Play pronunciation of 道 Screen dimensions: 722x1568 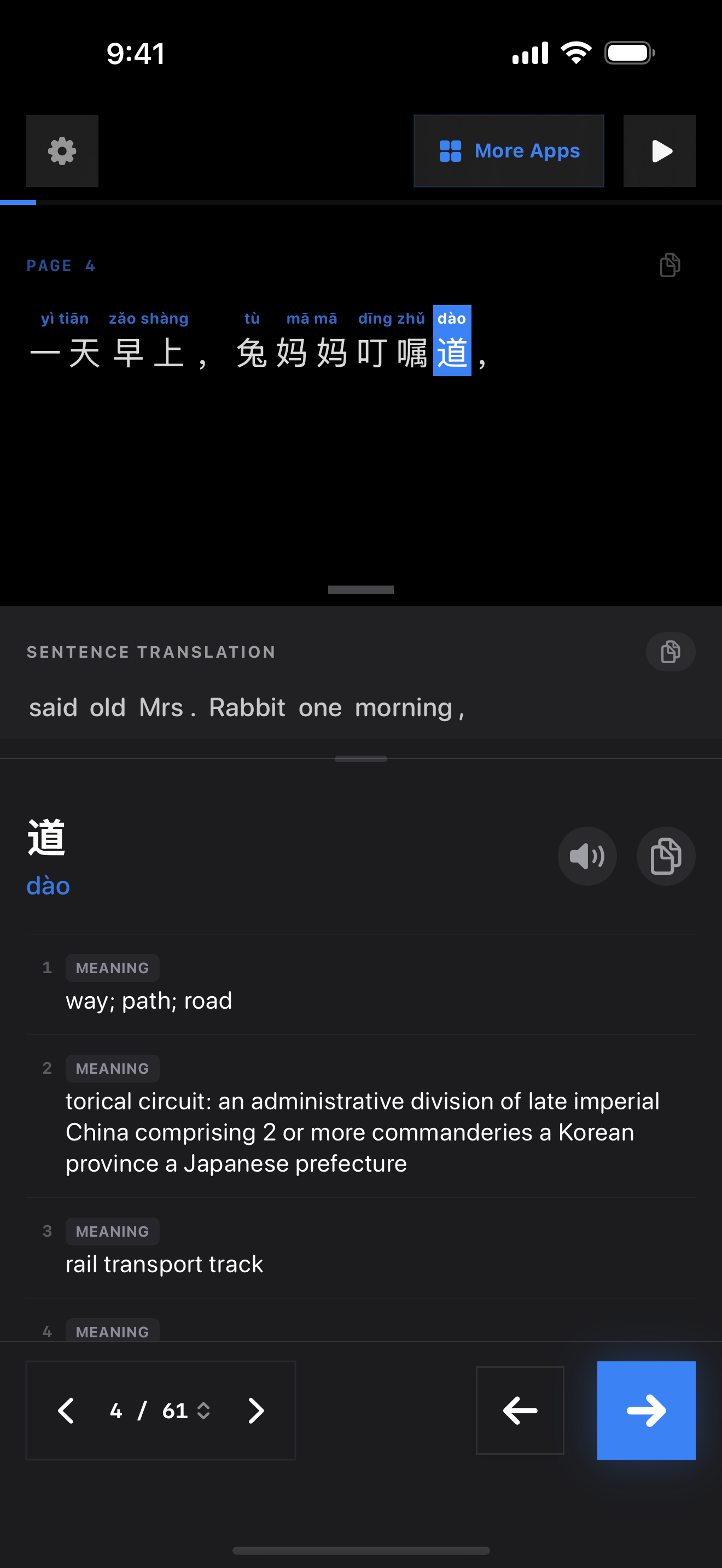click(587, 856)
